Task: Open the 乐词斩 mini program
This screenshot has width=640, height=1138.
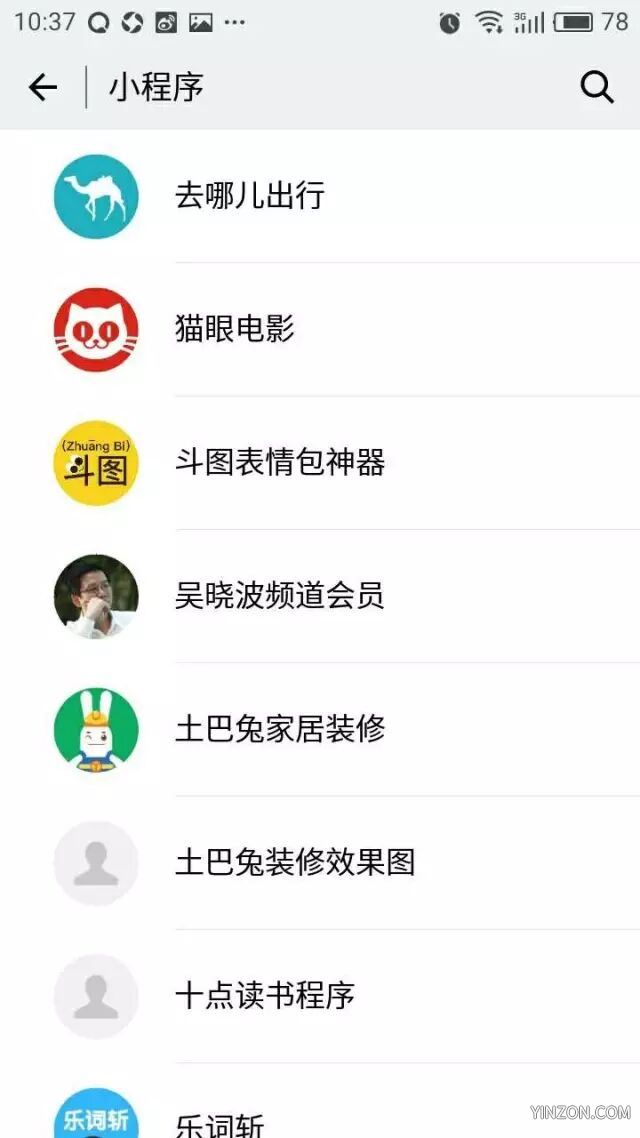Action: pyautogui.click(x=220, y=1122)
